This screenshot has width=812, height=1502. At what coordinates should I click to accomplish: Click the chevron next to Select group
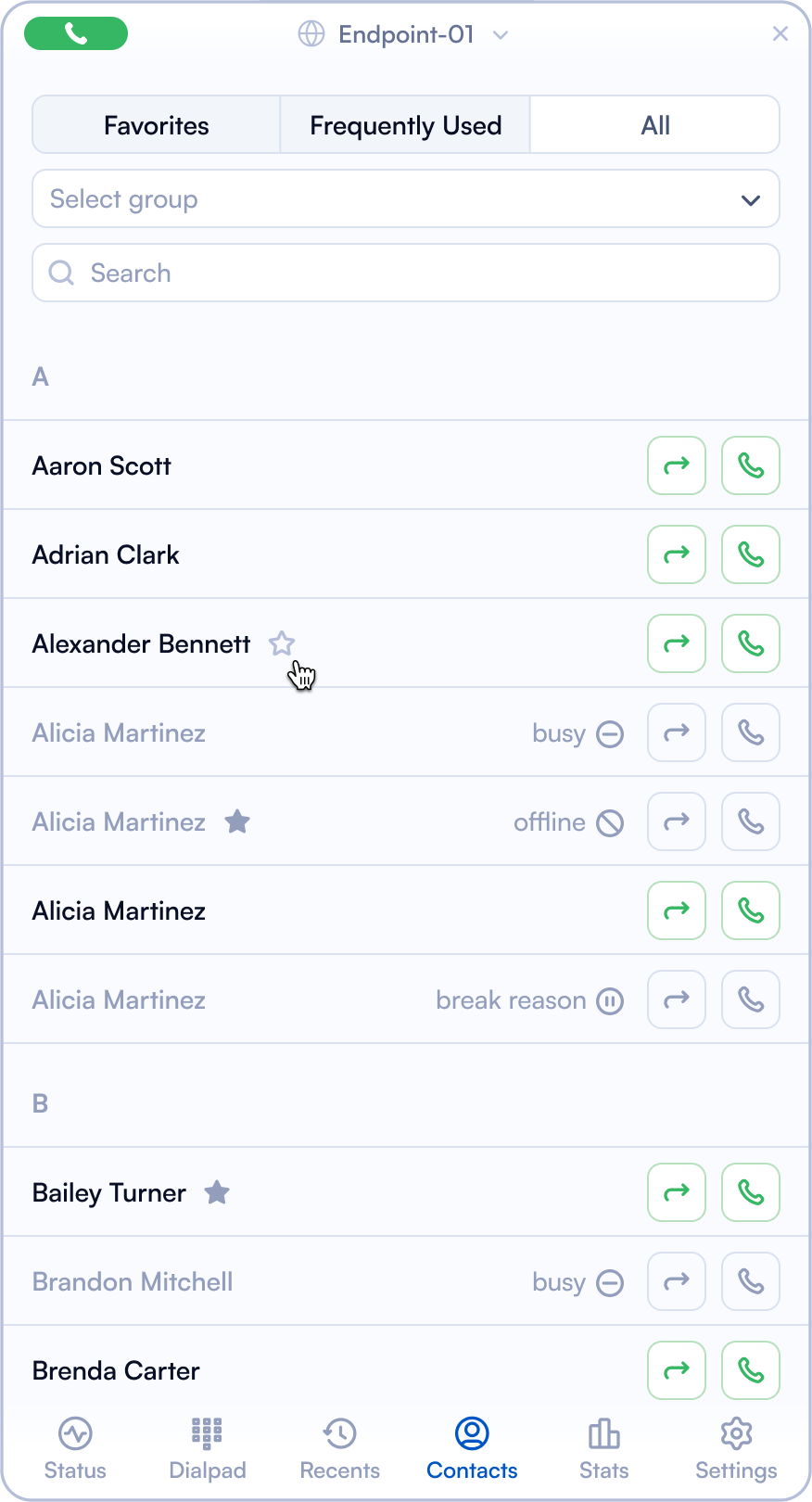(x=750, y=198)
